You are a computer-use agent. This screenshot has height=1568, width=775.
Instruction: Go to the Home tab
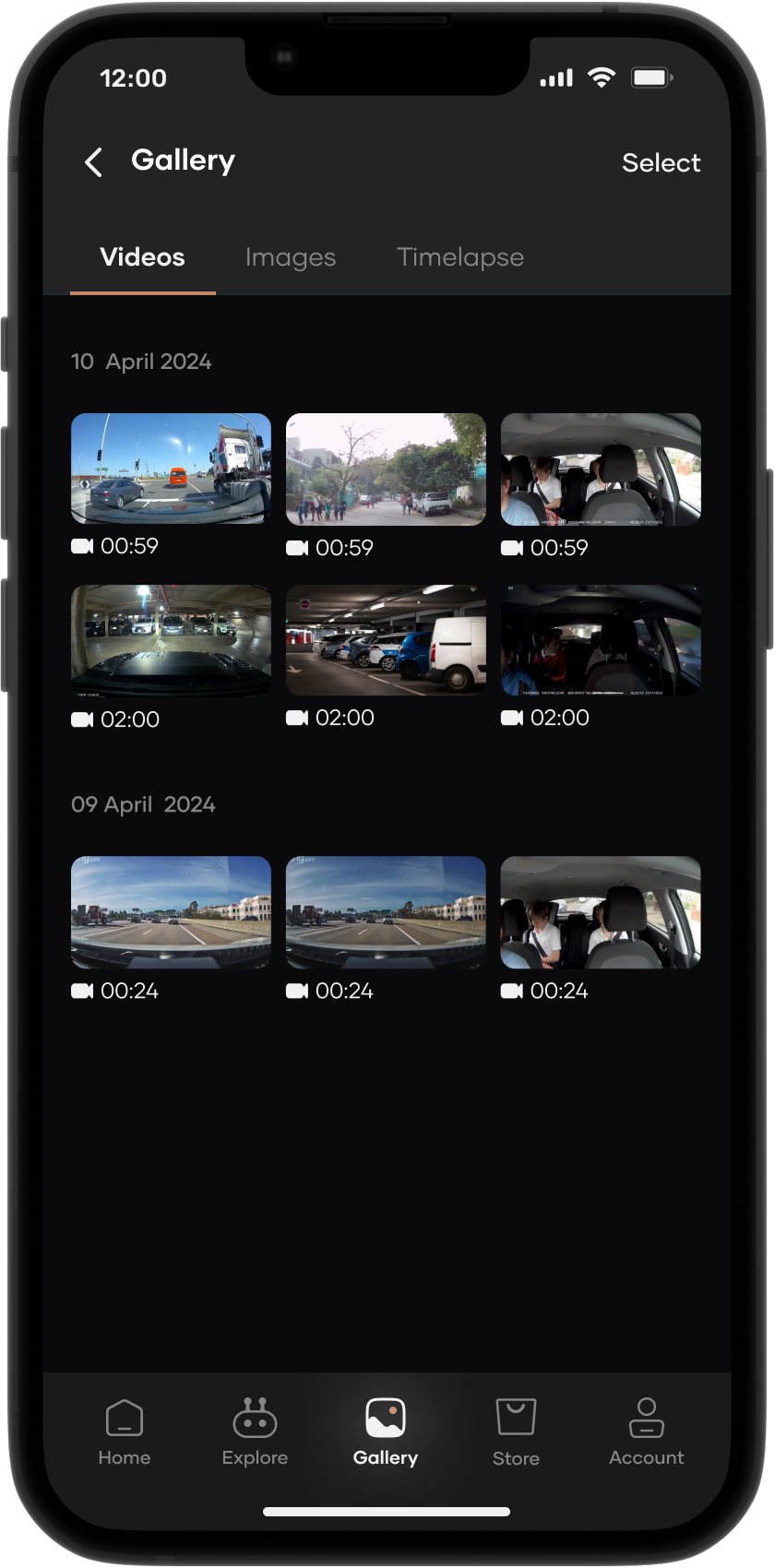[125, 1431]
